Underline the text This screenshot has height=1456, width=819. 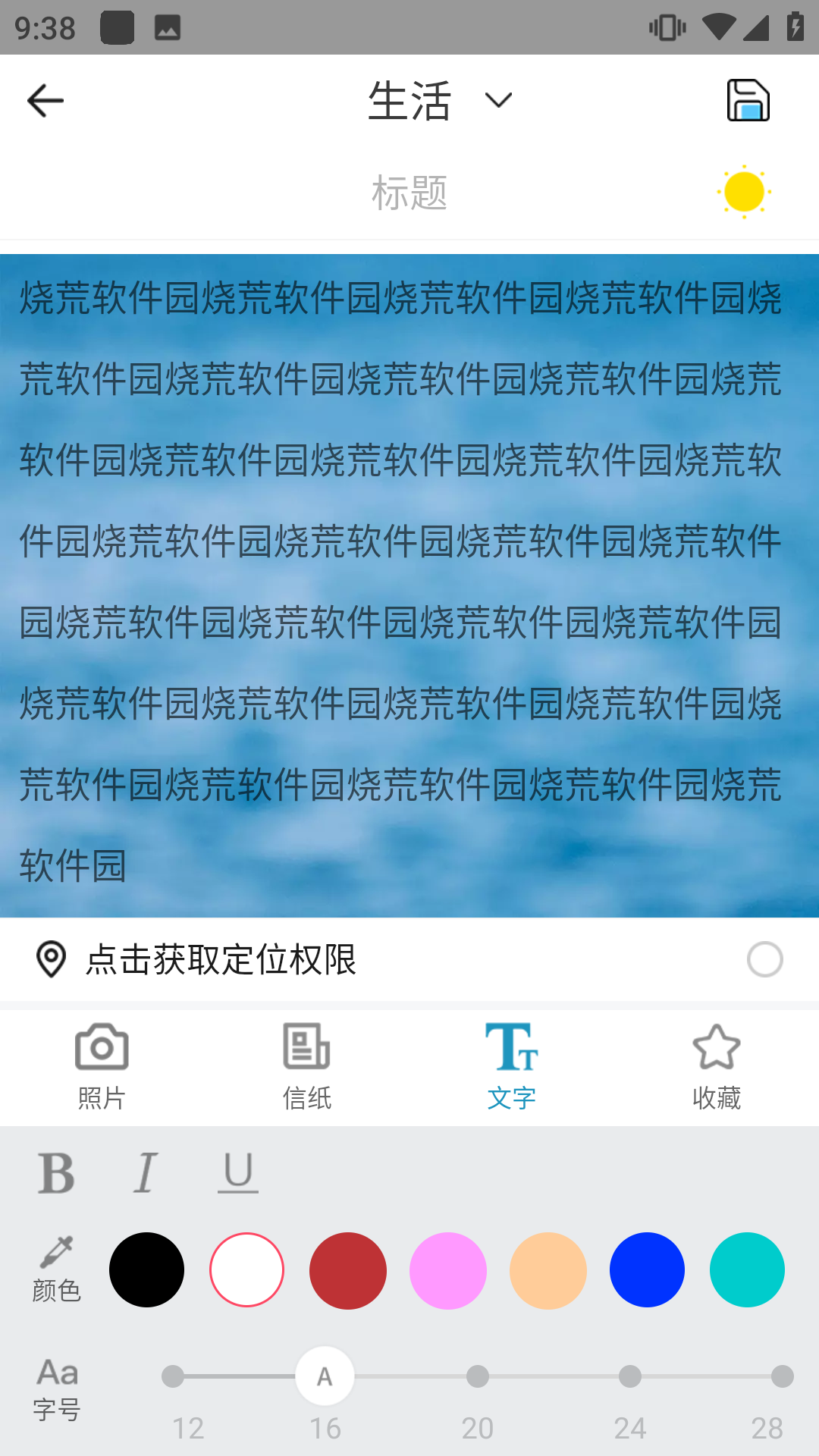[x=238, y=1173]
